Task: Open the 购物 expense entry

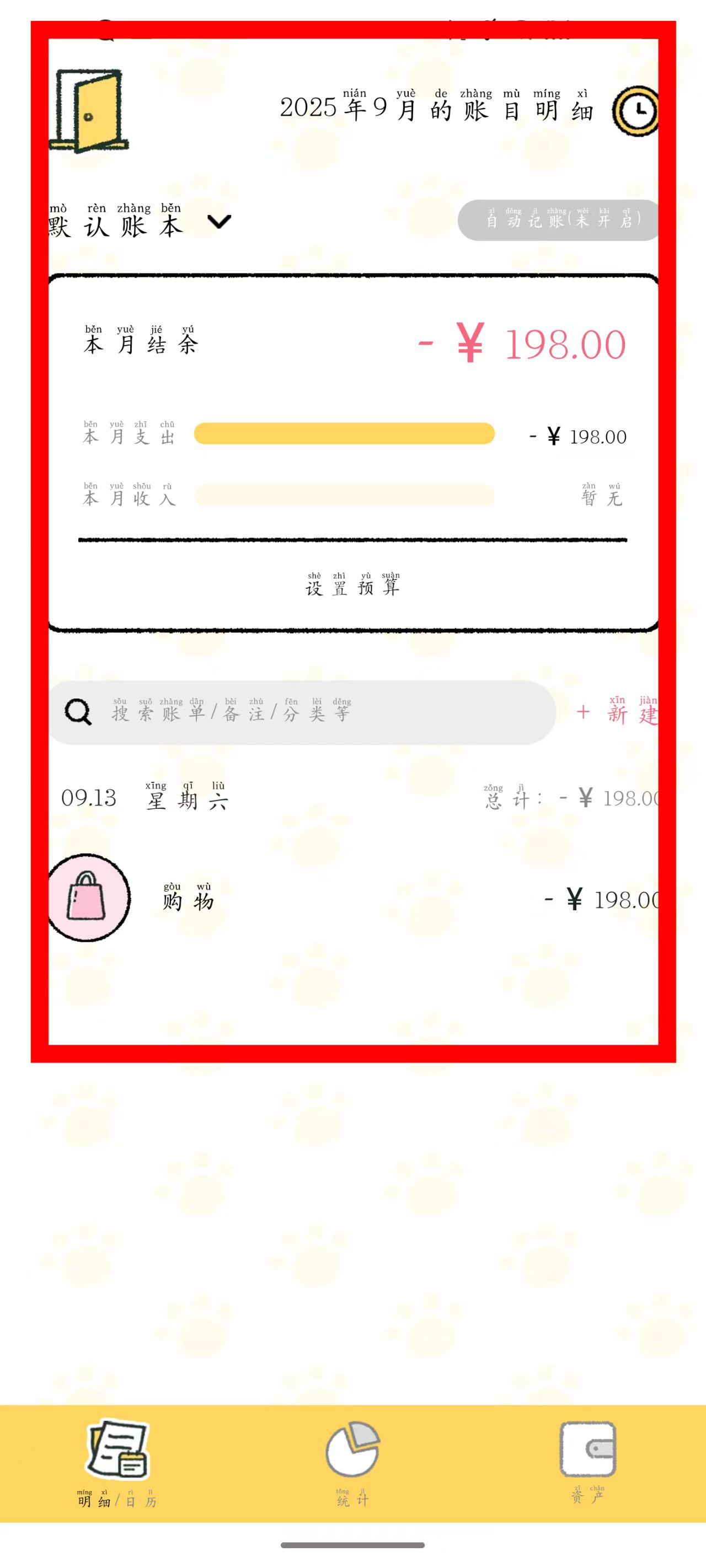Action: [x=354, y=899]
